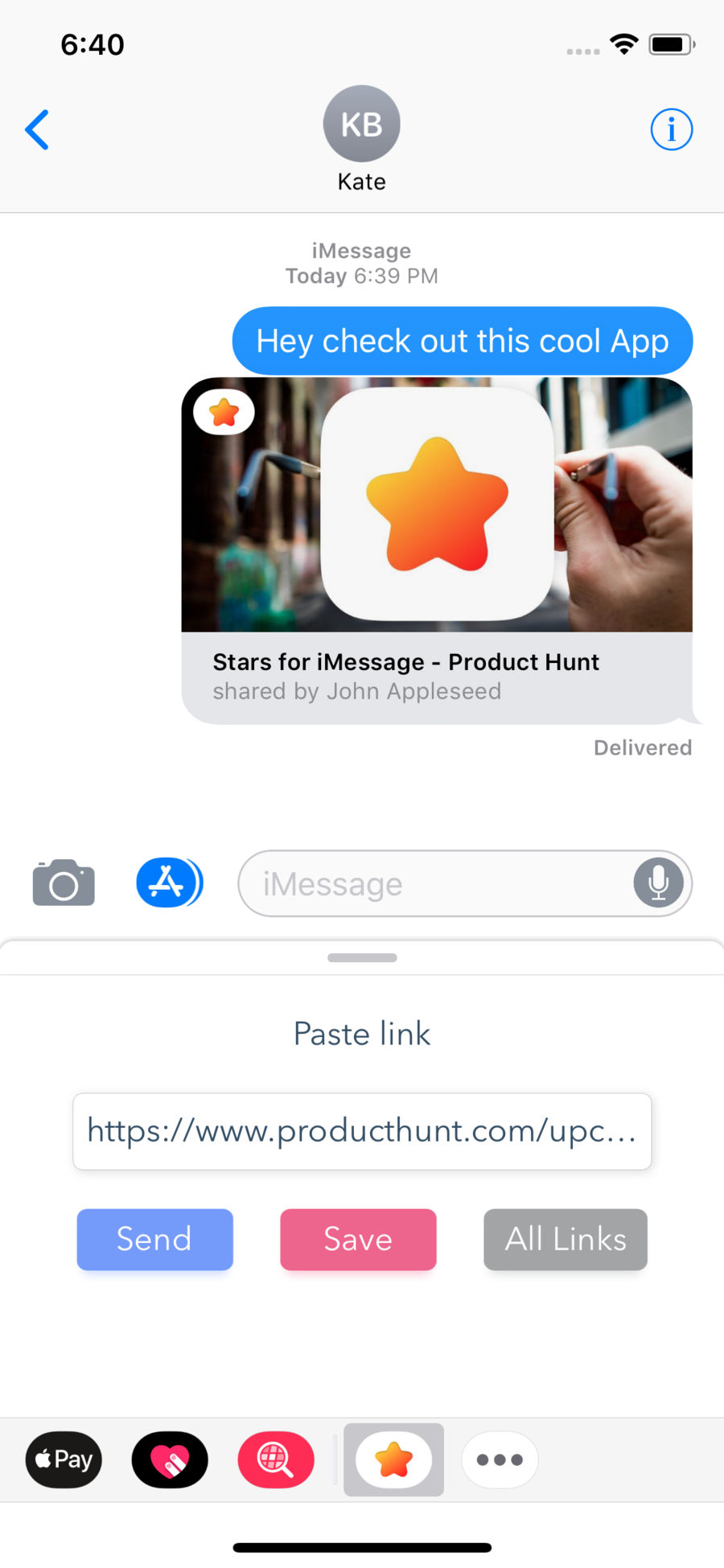Save the pasted link

[358, 1240]
